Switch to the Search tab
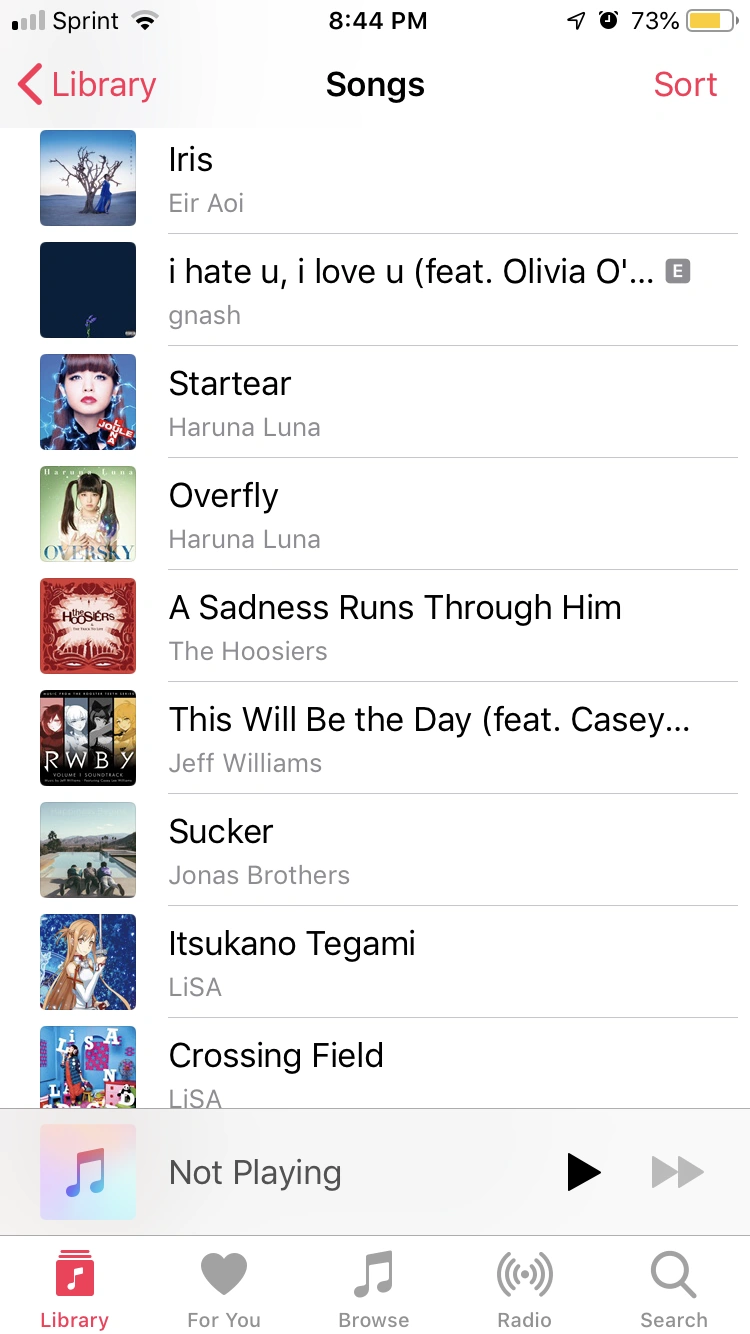Image resolution: width=750 pixels, height=1334 pixels. [674, 1288]
